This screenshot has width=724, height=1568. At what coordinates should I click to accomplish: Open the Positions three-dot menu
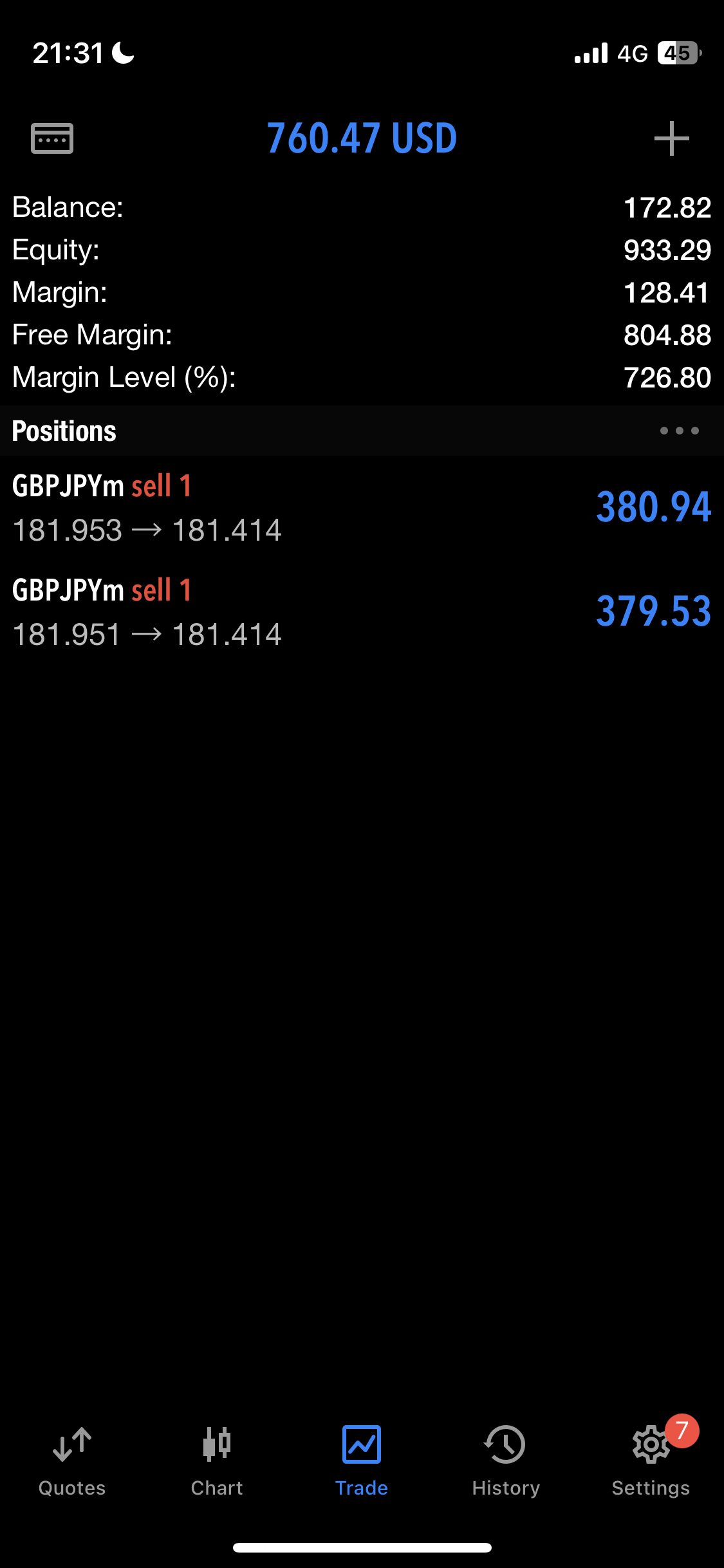point(679,431)
